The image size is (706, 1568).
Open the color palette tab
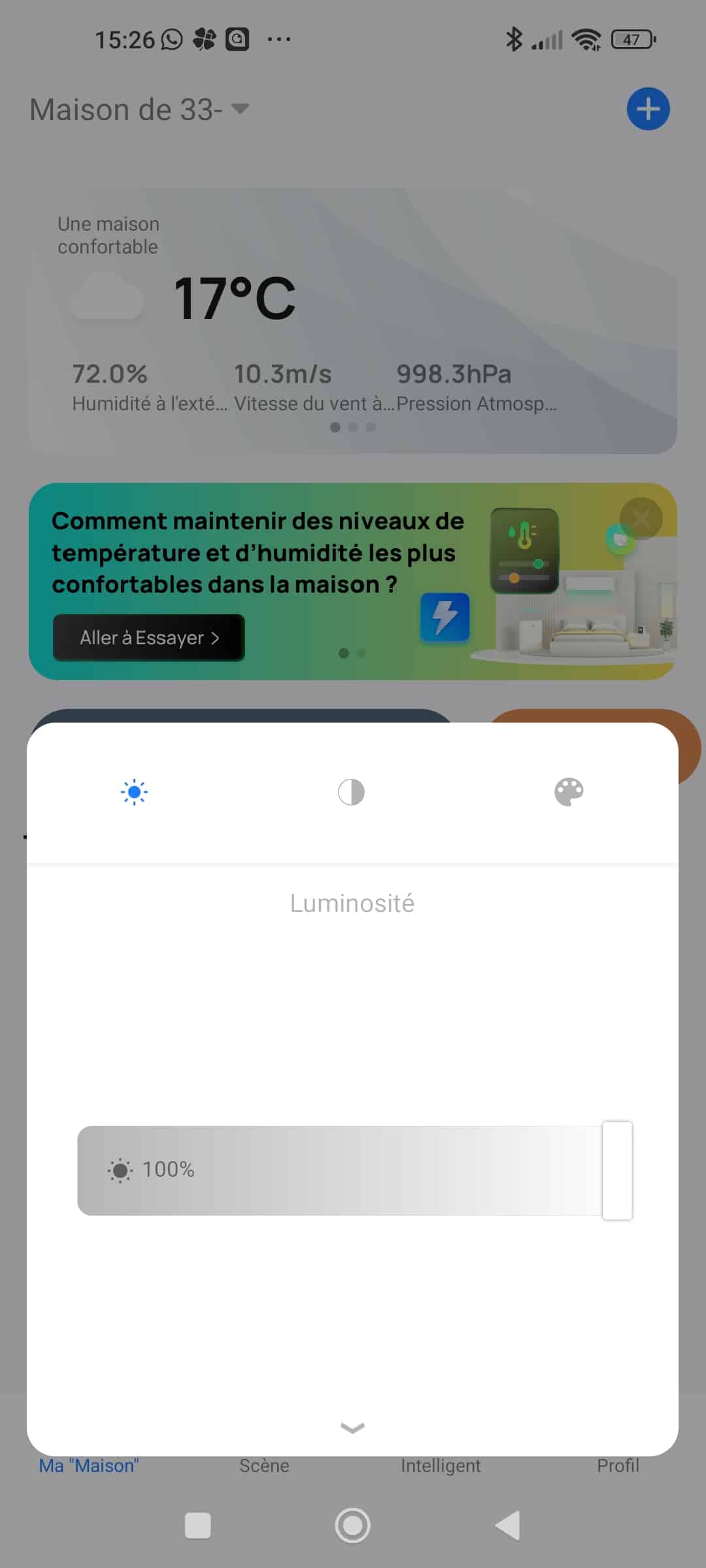coord(569,792)
